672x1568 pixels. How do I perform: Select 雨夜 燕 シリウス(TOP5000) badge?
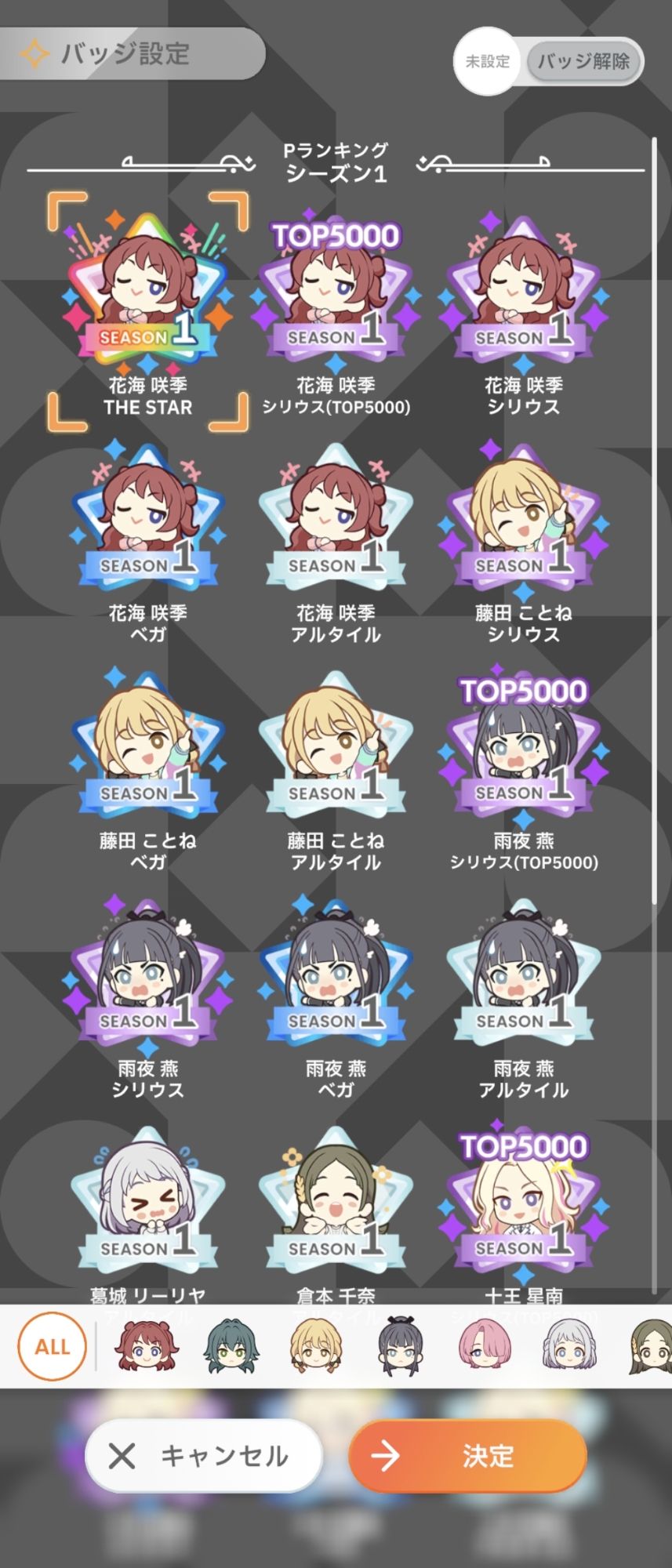523,753
